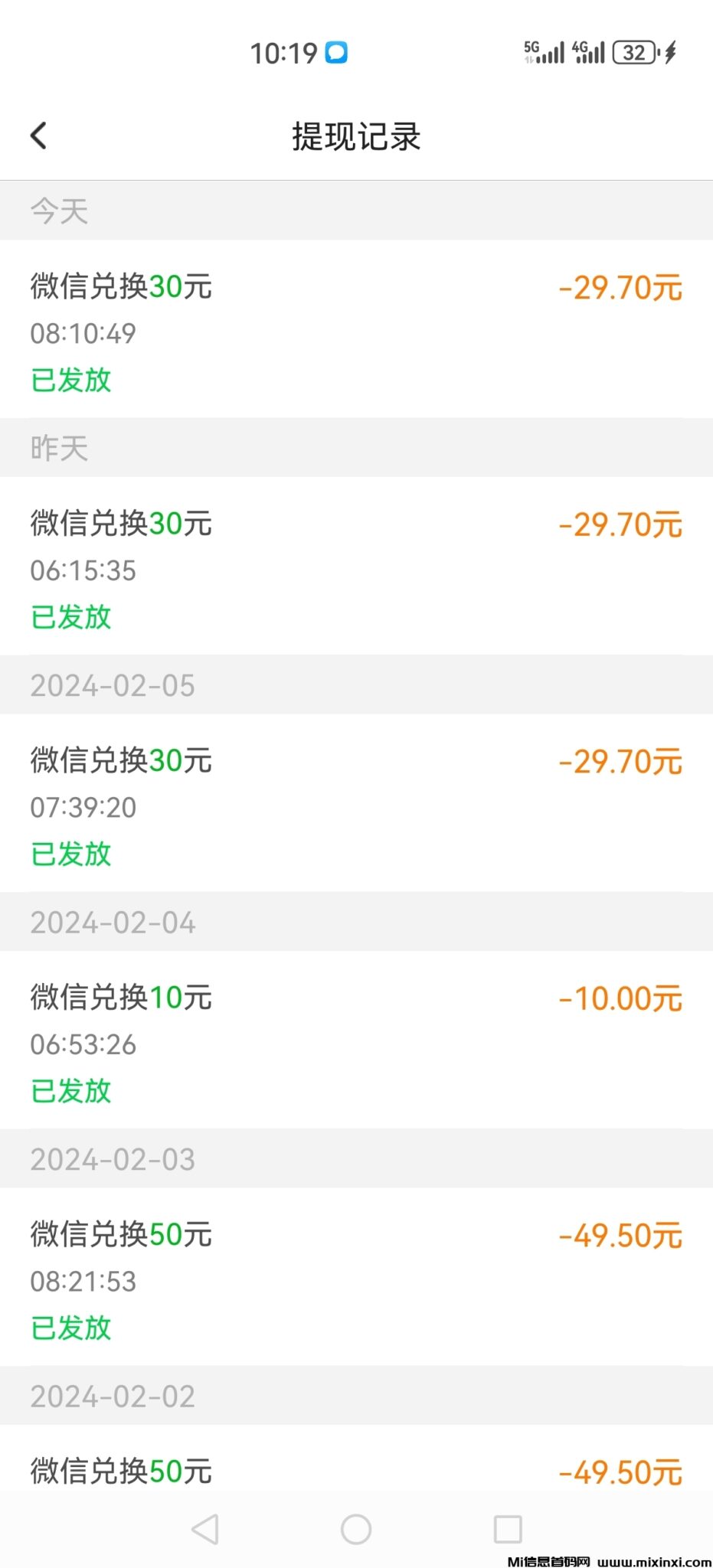Screen dimensions: 713x1568
Task: Tap 已发放 status on the 2024-02-04 record
Action: (x=71, y=1090)
